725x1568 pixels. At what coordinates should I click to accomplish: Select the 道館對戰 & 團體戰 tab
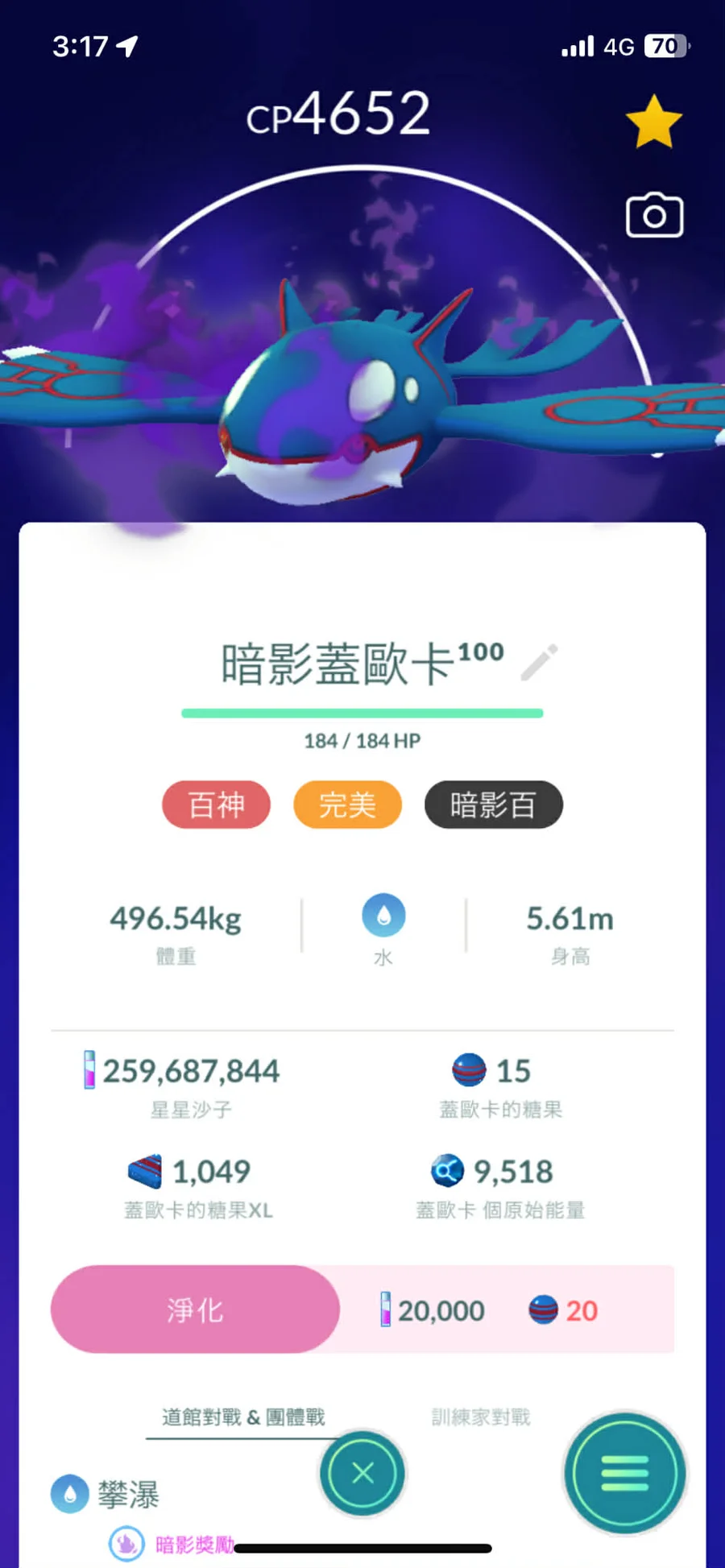click(x=242, y=1417)
